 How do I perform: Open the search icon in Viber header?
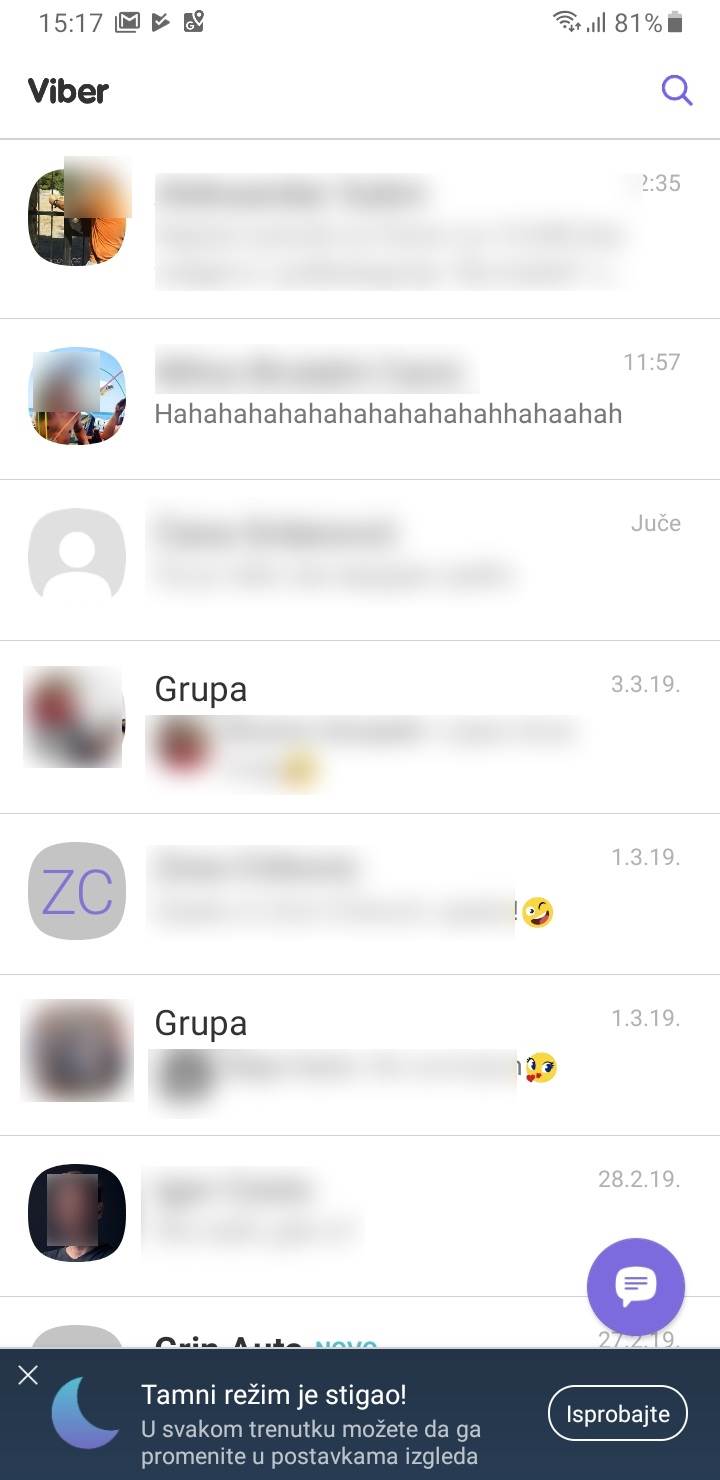(677, 91)
